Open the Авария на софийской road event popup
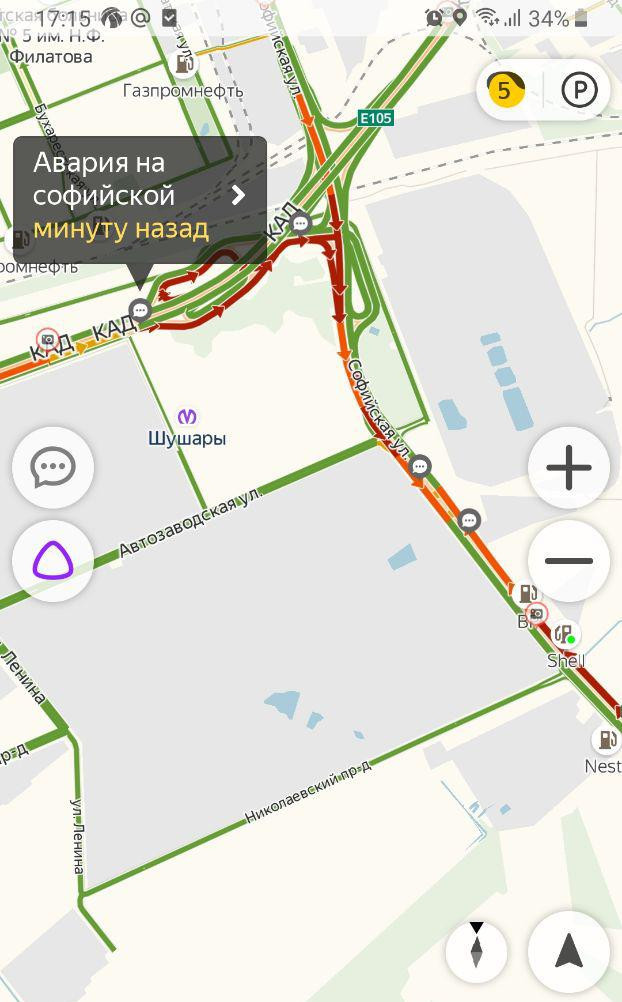Image resolution: width=622 pixels, height=1002 pixels. [x=140, y=199]
